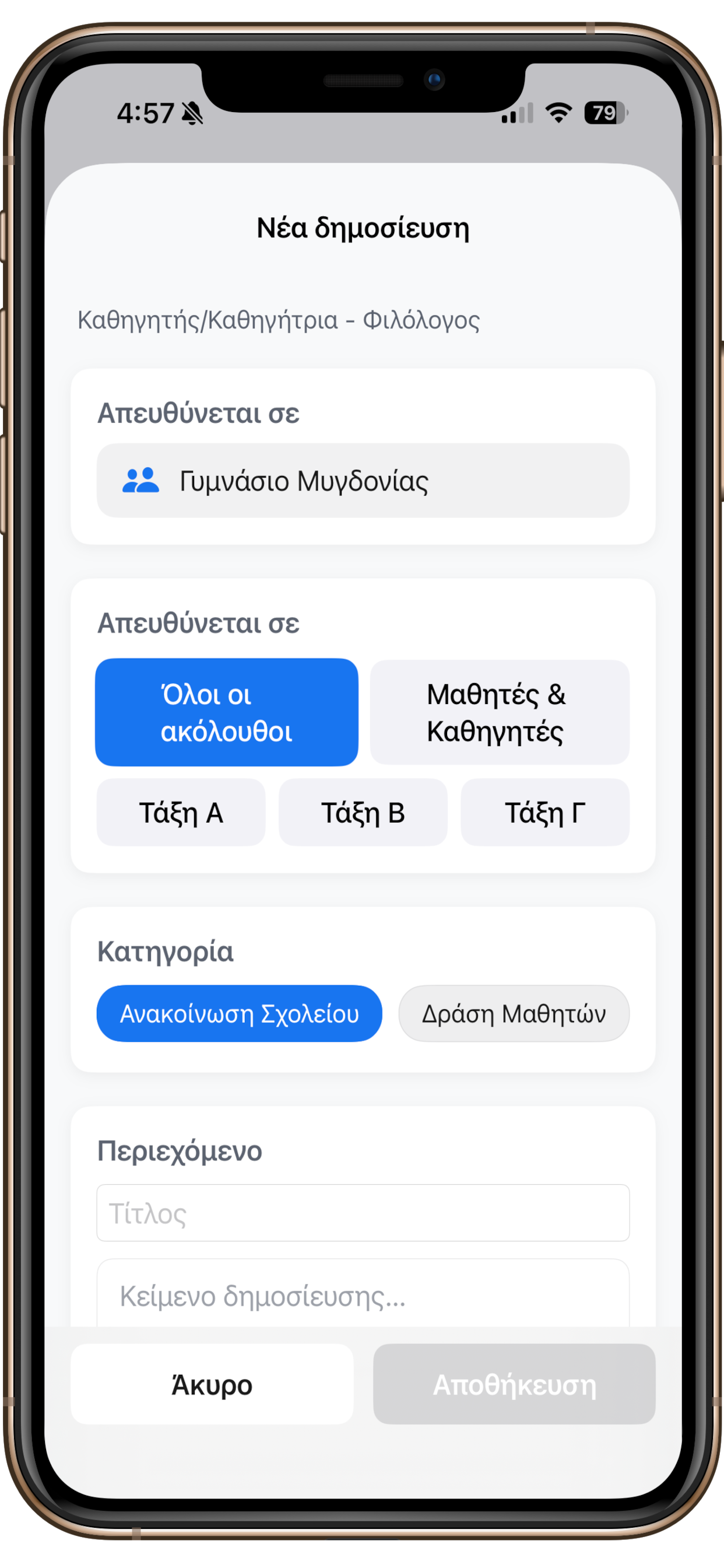The image size is (724, 1568).
Task: Choose Μαθητές & Καθηγητές audience
Action: [x=499, y=712]
